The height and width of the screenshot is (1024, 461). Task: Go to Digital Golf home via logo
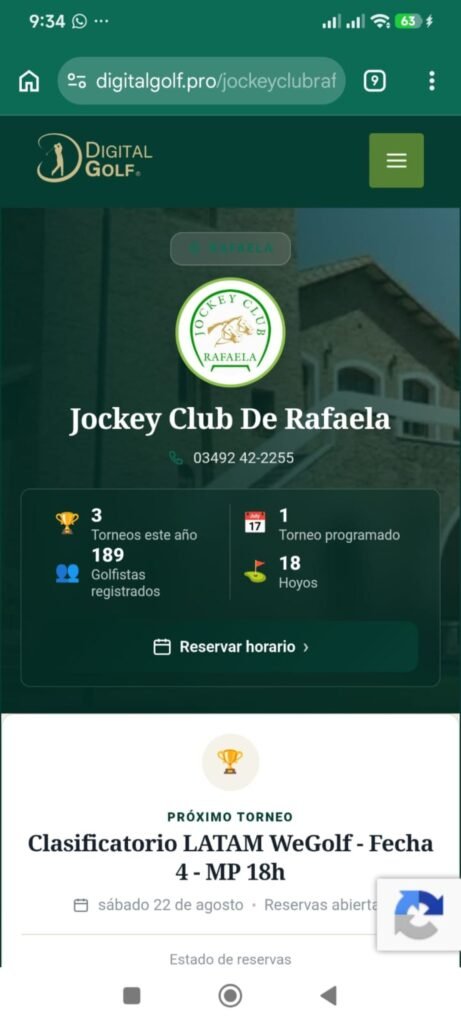94,158
